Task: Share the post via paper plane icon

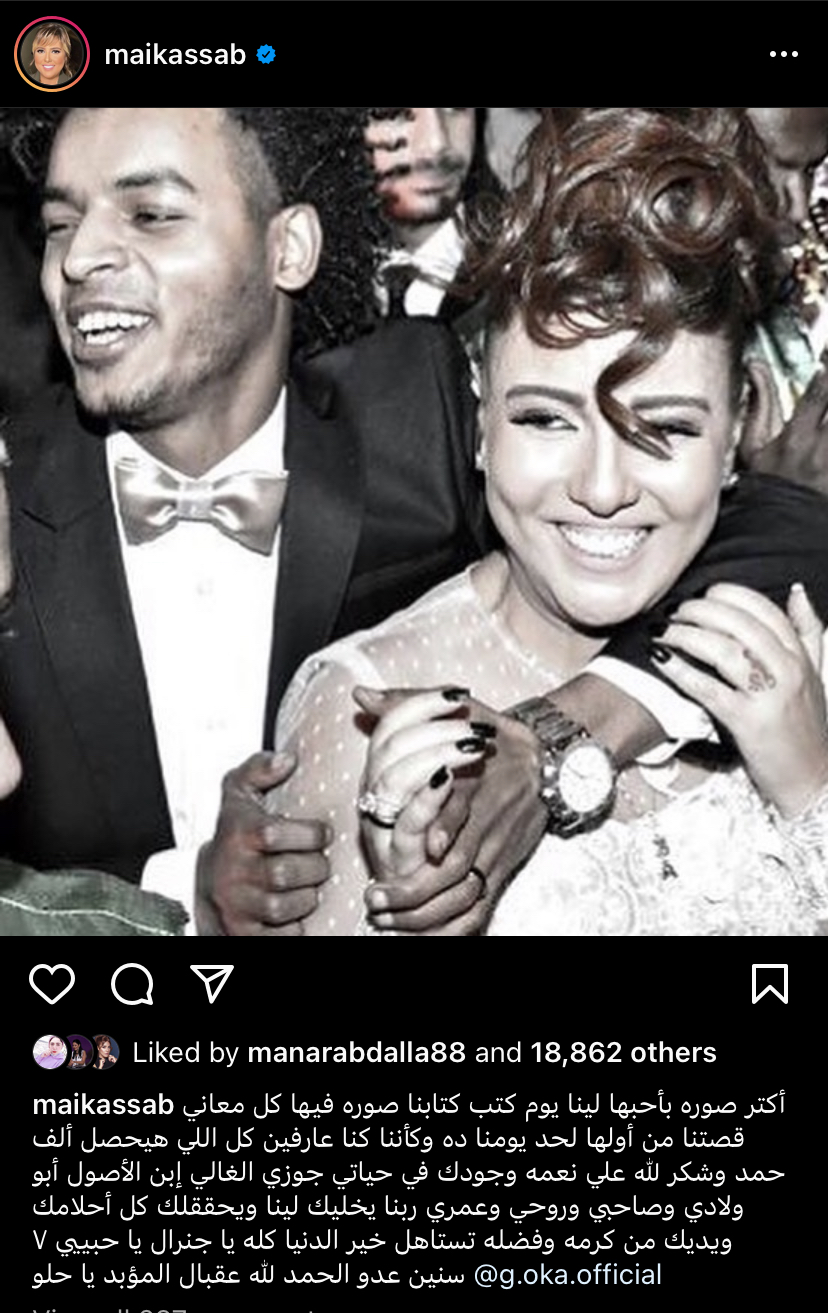Action: tap(212, 984)
